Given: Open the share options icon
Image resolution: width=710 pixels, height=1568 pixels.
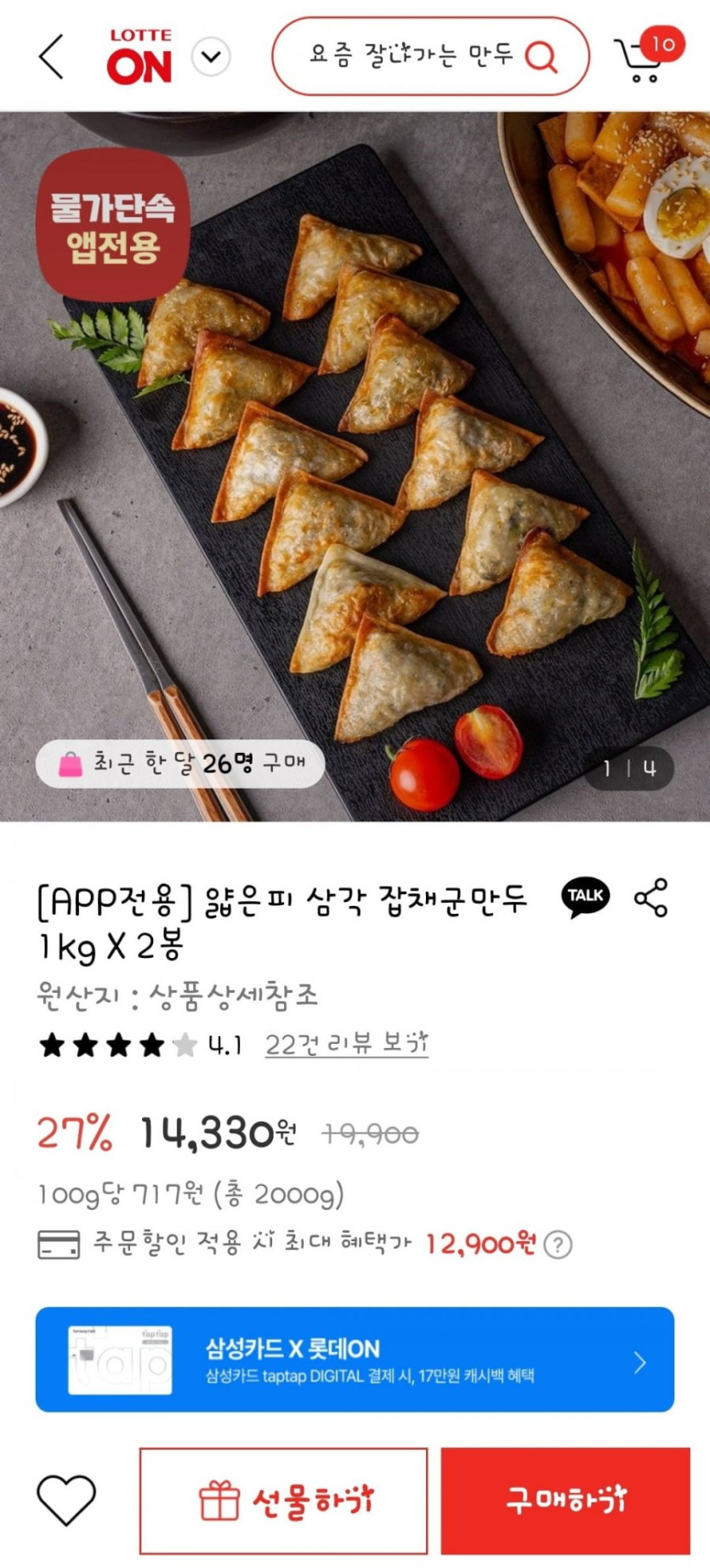Looking at the screenshot, I should [651, 898].
